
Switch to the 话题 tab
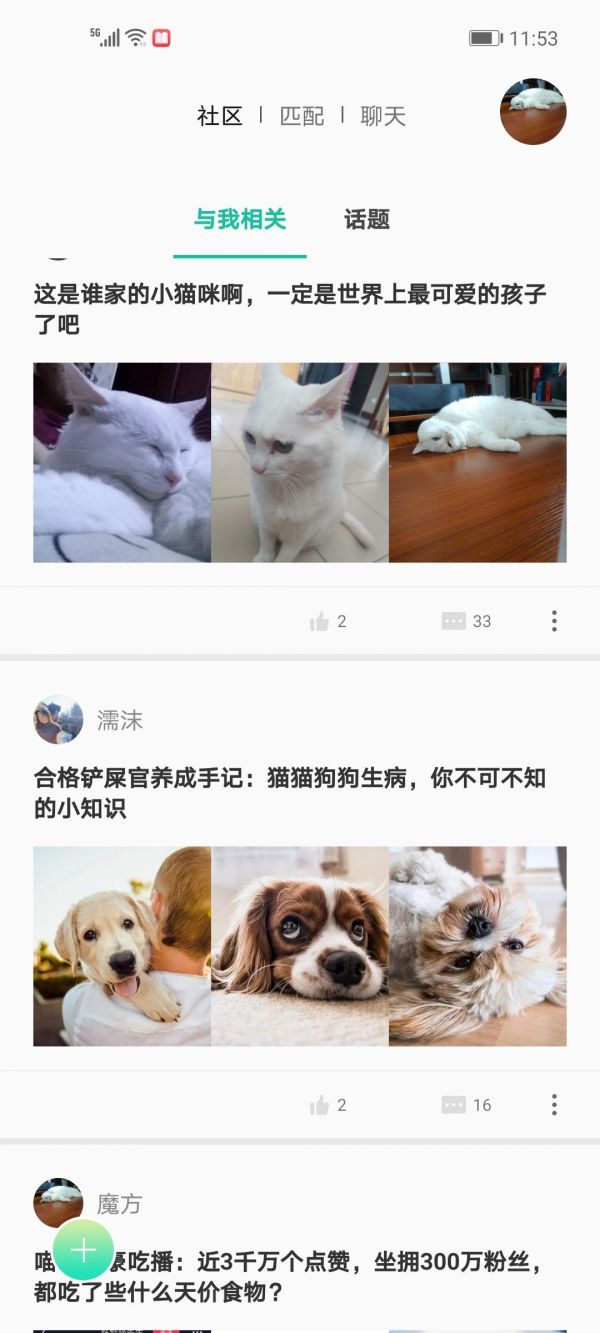(367, 220)
